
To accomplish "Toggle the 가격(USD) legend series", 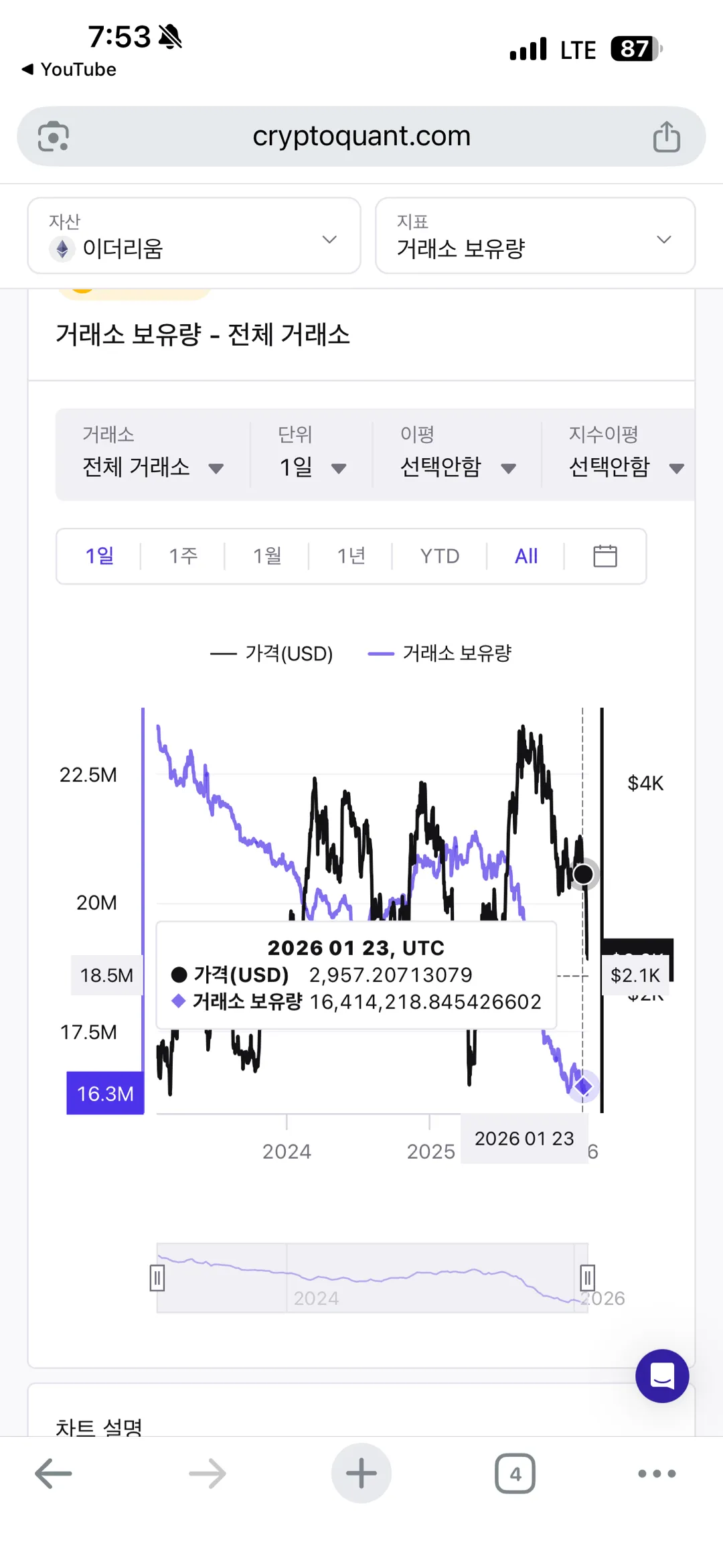I will coord(272,654).
